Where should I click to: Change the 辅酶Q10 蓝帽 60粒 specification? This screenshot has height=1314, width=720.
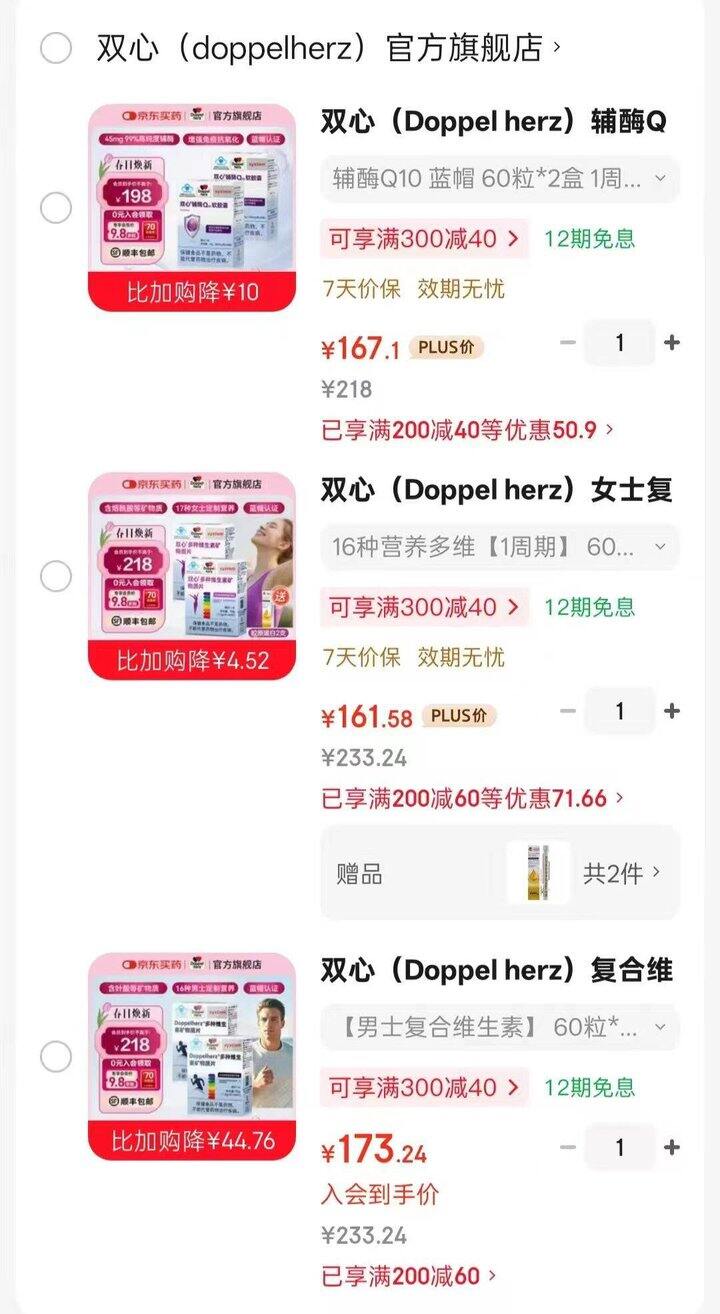(500, 179)
